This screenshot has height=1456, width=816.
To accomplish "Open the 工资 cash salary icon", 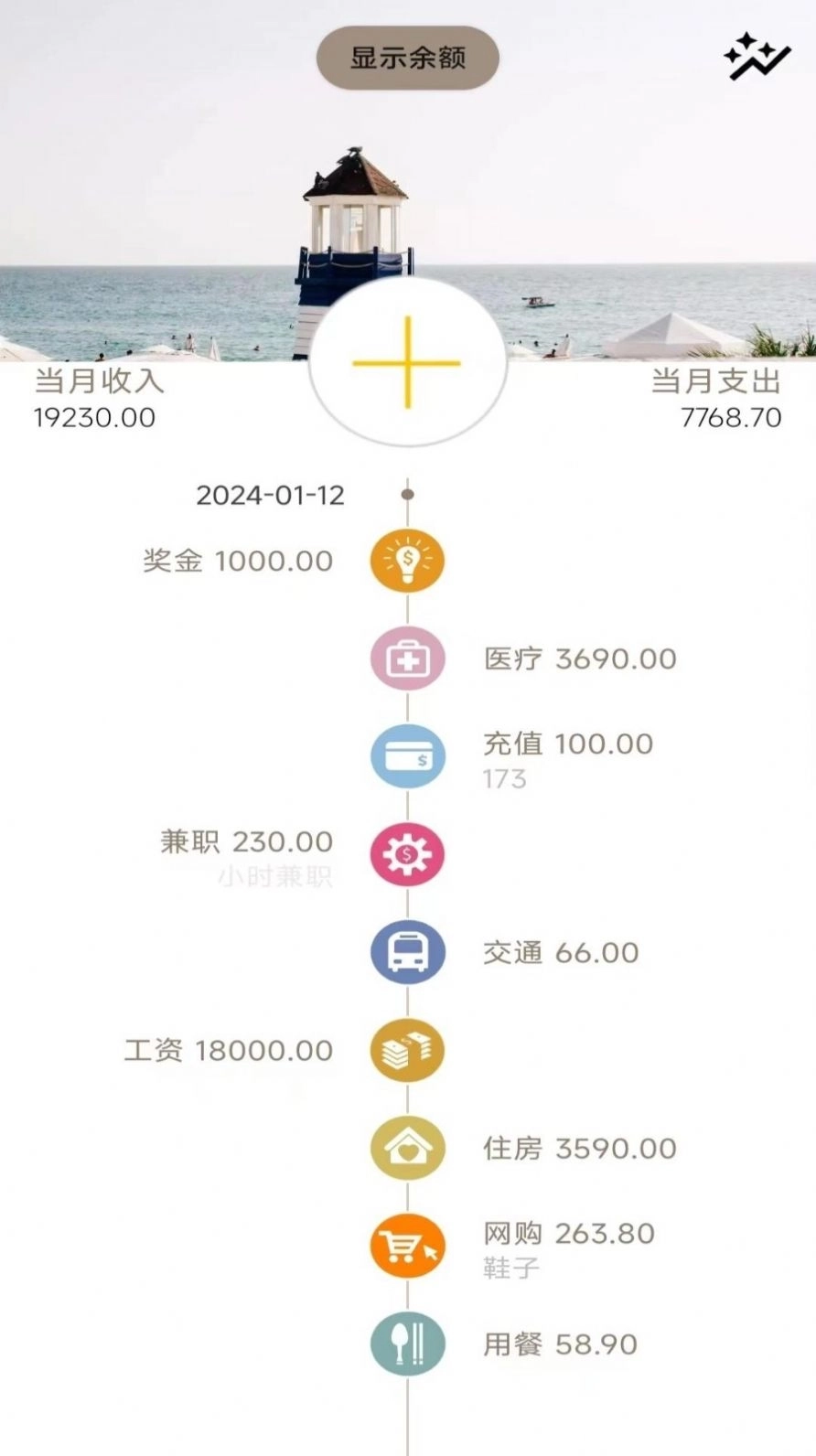I will pos(406,1050).
